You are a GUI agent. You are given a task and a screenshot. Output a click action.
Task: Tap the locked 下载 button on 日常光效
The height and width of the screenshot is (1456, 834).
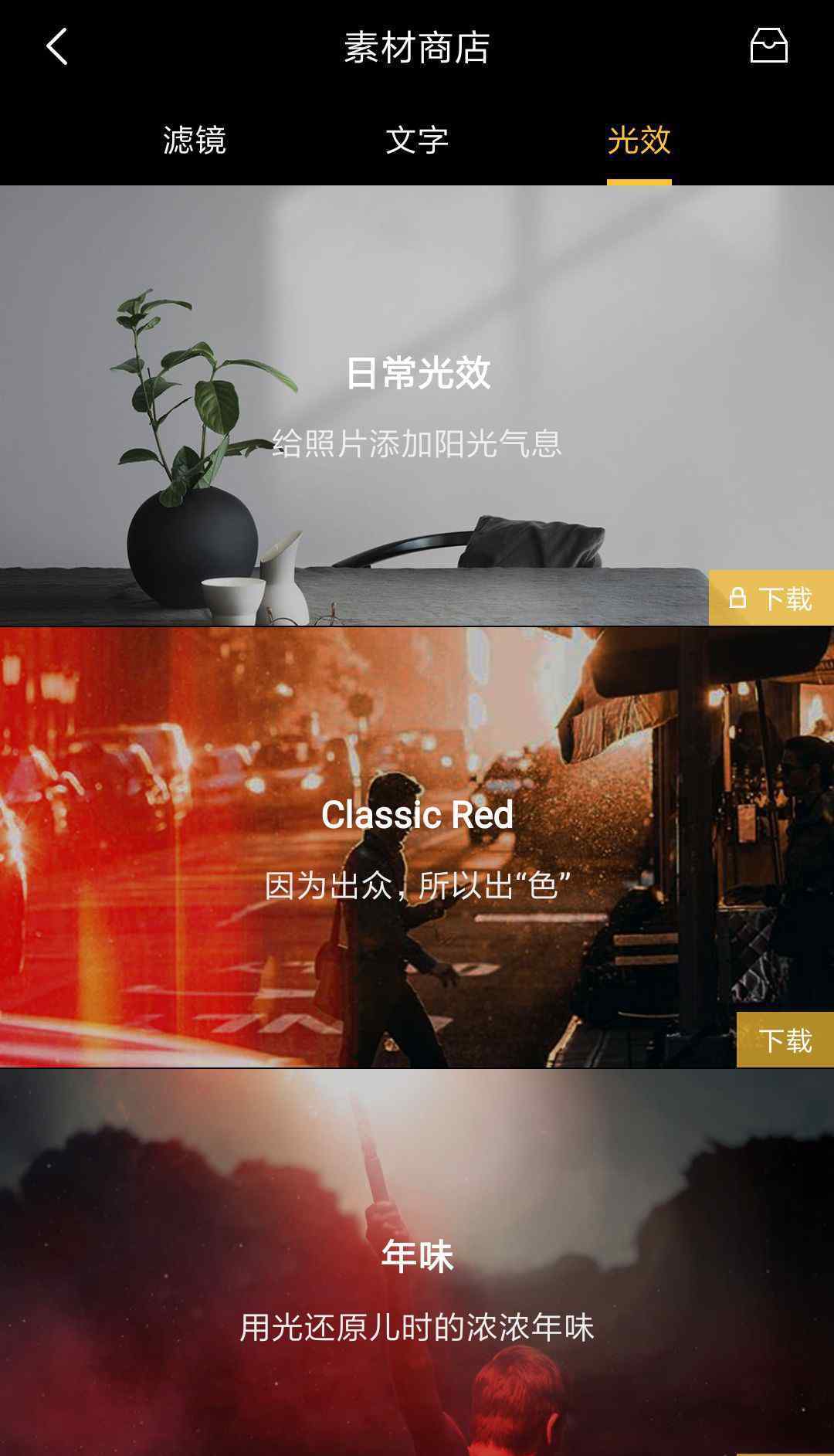click(771, 598)
